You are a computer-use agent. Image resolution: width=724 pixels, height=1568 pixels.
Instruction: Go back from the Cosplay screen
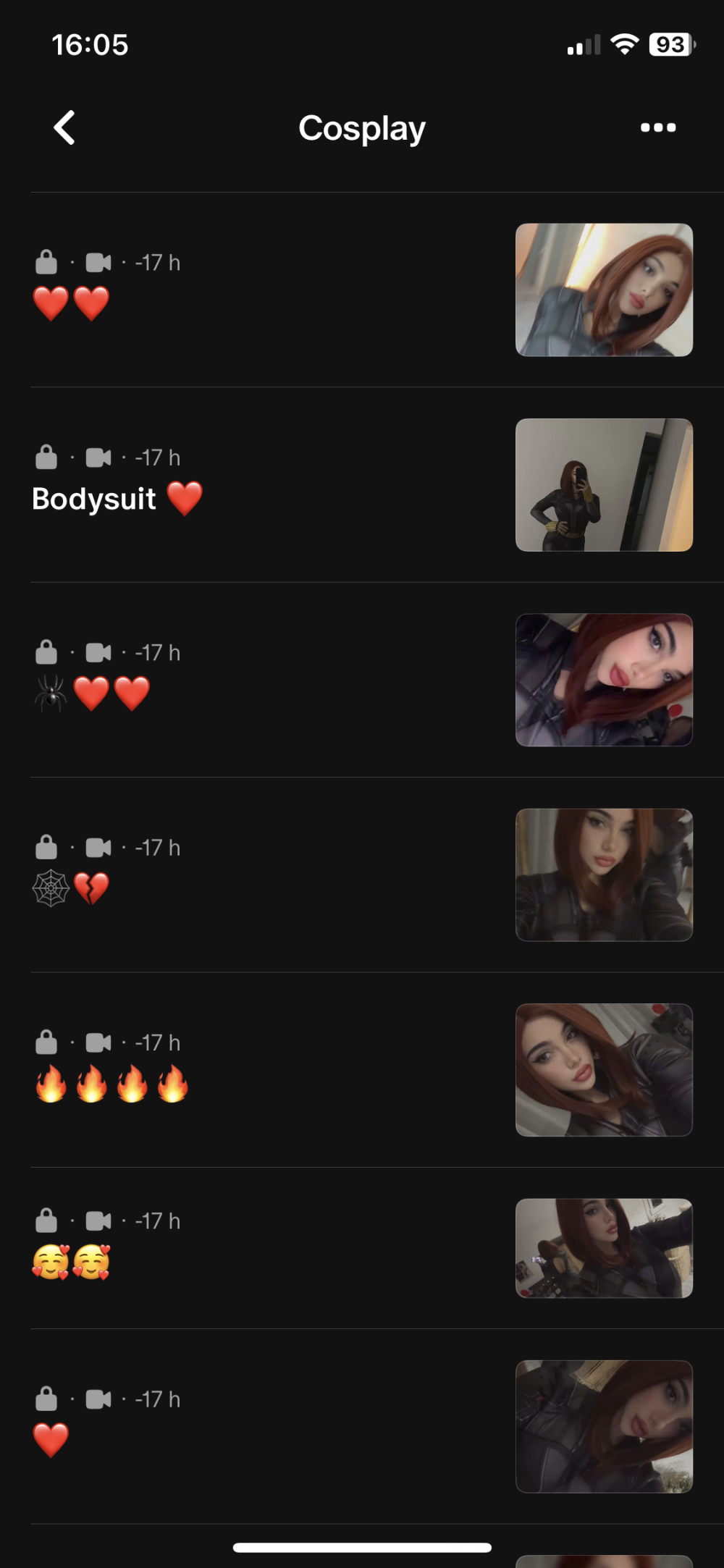click(64, 128)
